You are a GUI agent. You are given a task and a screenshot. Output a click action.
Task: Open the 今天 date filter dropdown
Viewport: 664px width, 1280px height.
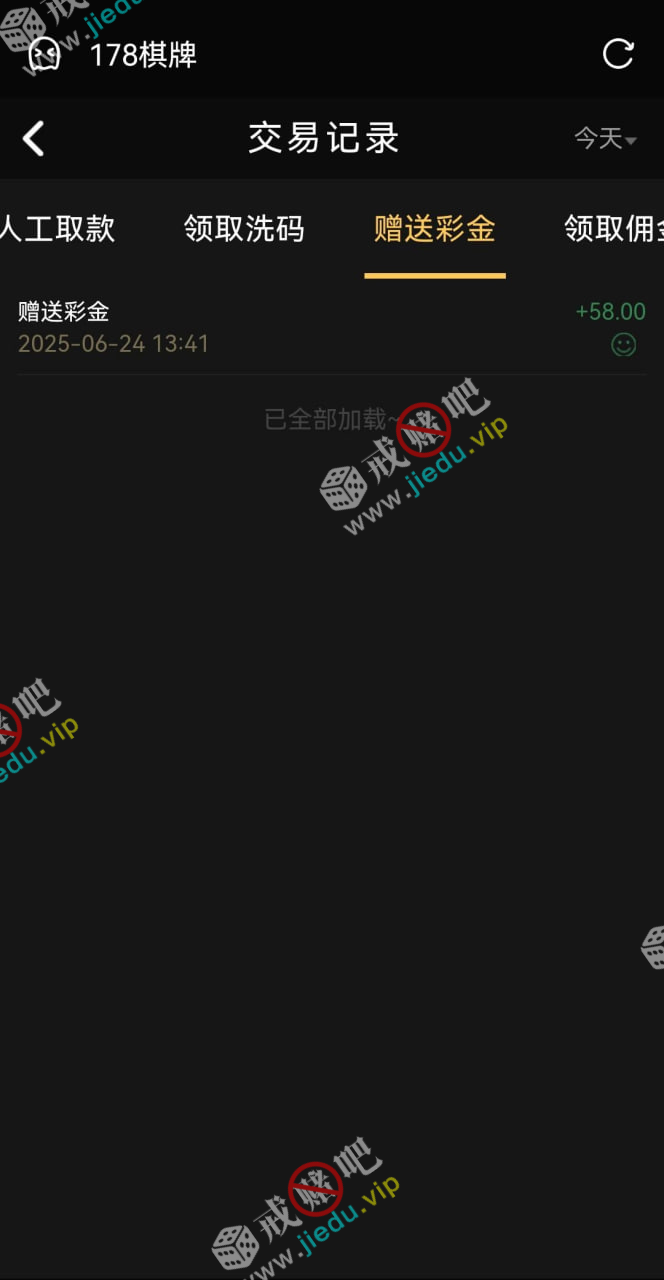[605, 138]
